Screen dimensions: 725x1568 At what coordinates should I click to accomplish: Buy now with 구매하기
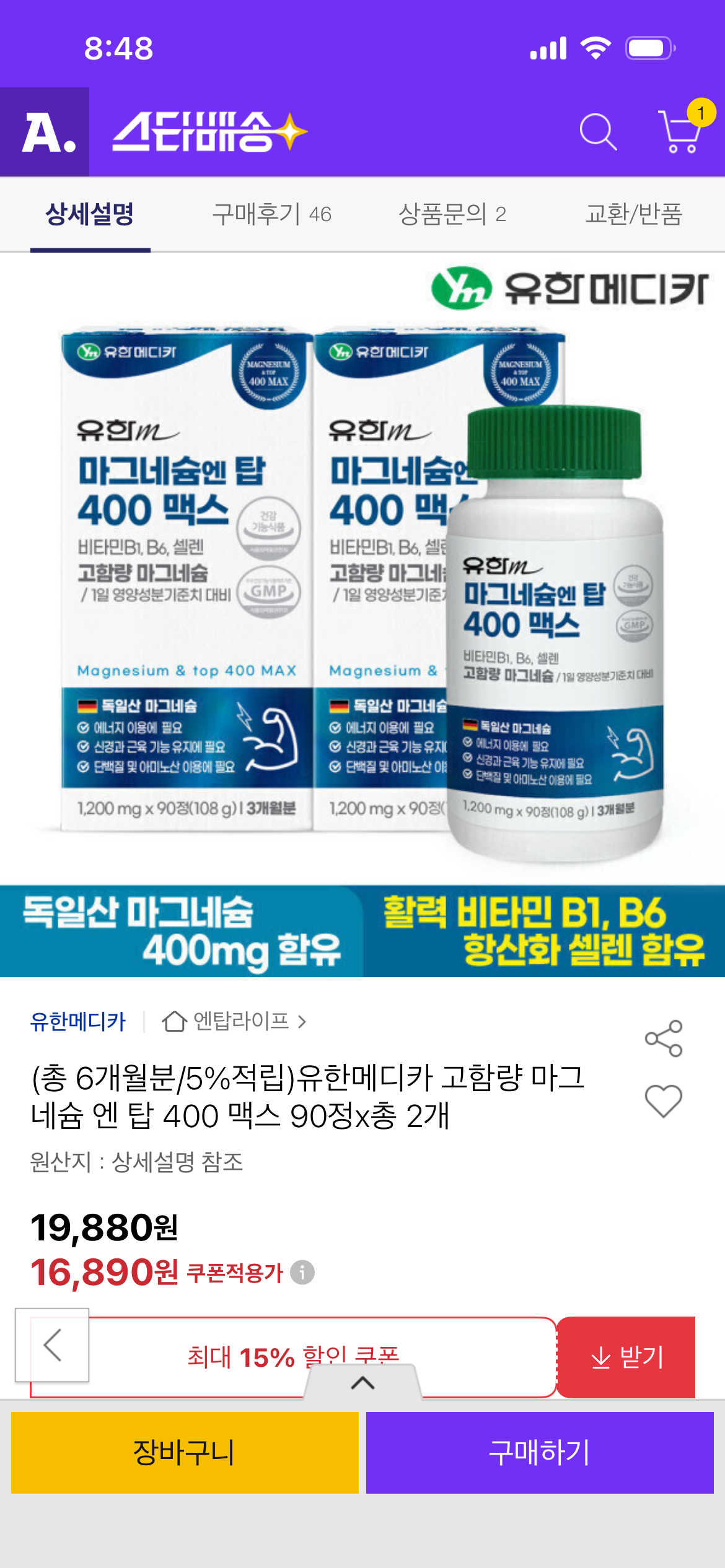(x=540, y=1453)
